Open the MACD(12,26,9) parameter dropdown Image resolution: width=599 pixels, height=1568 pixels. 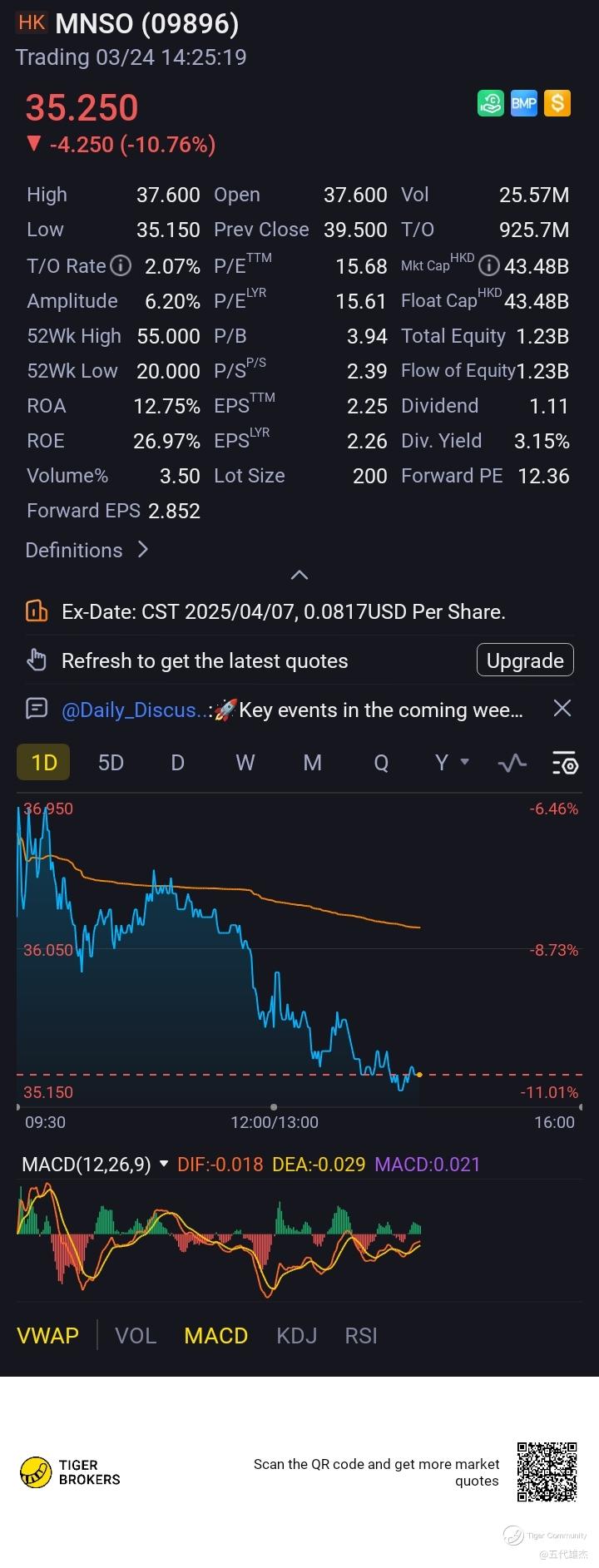click(x=163, y=1164)
